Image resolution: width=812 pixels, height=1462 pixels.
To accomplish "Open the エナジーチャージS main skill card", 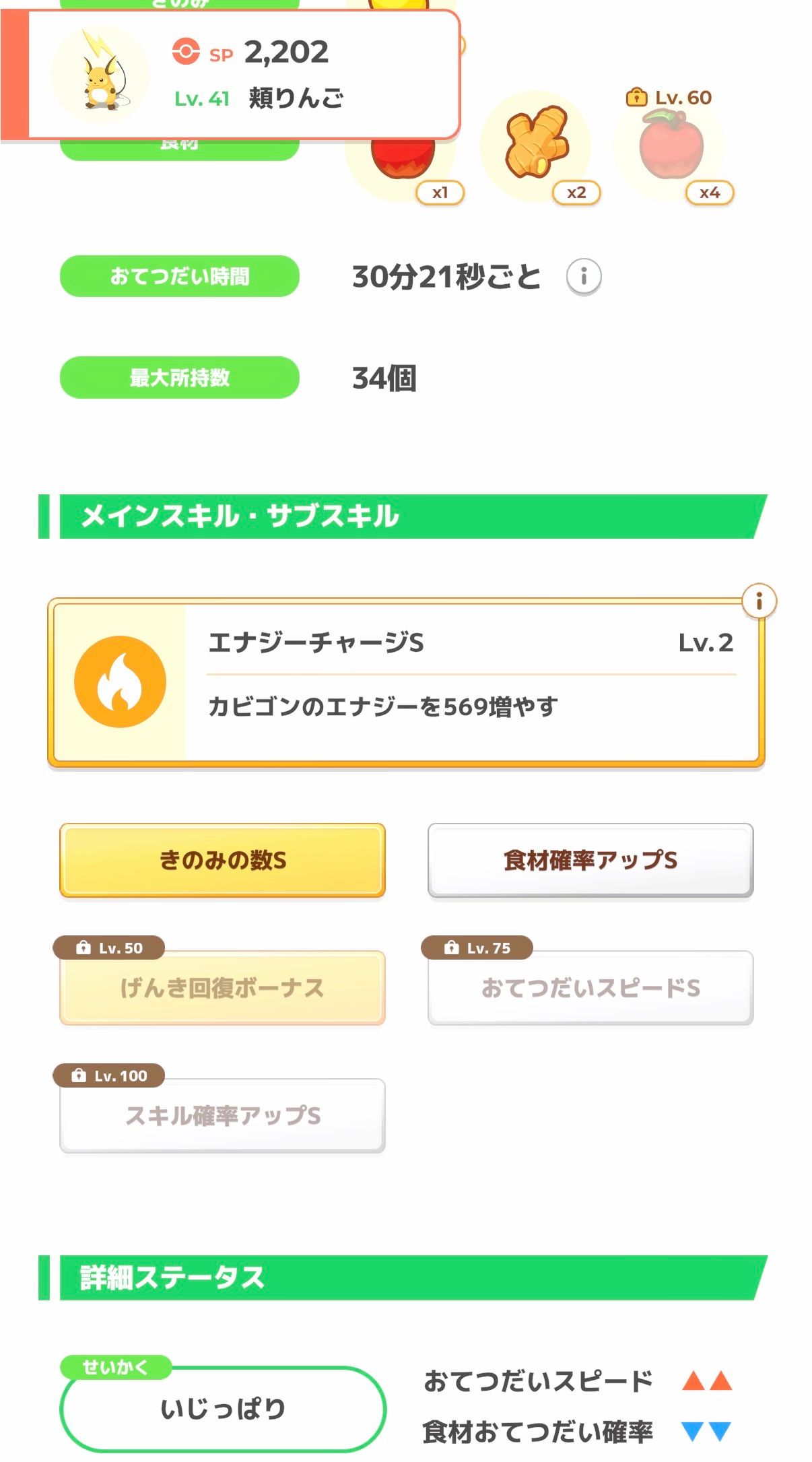I will pyautogui.click(x=406, y=682).
